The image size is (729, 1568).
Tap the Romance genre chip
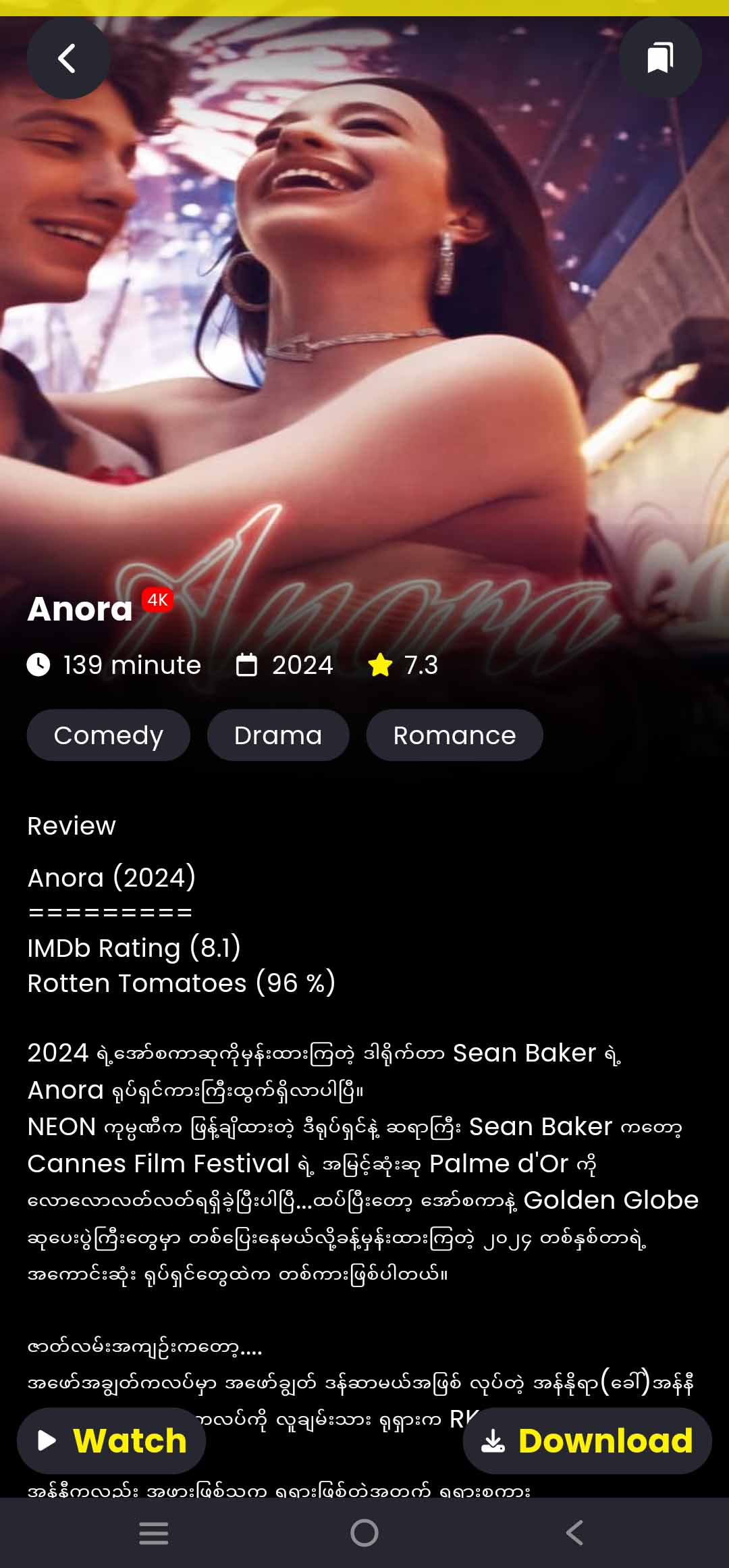pyautogui.click(x=454, y=735)
